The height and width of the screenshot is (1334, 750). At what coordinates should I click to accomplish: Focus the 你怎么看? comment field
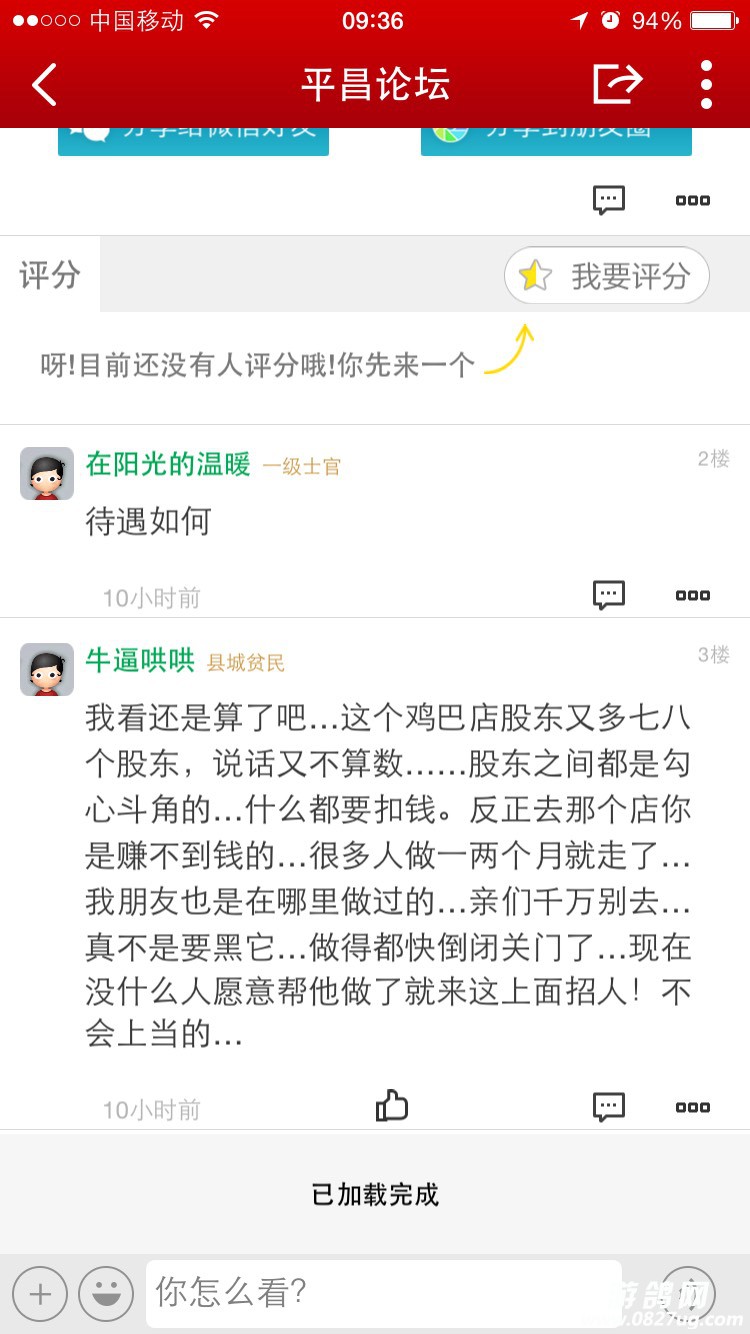click(380, 1293)
